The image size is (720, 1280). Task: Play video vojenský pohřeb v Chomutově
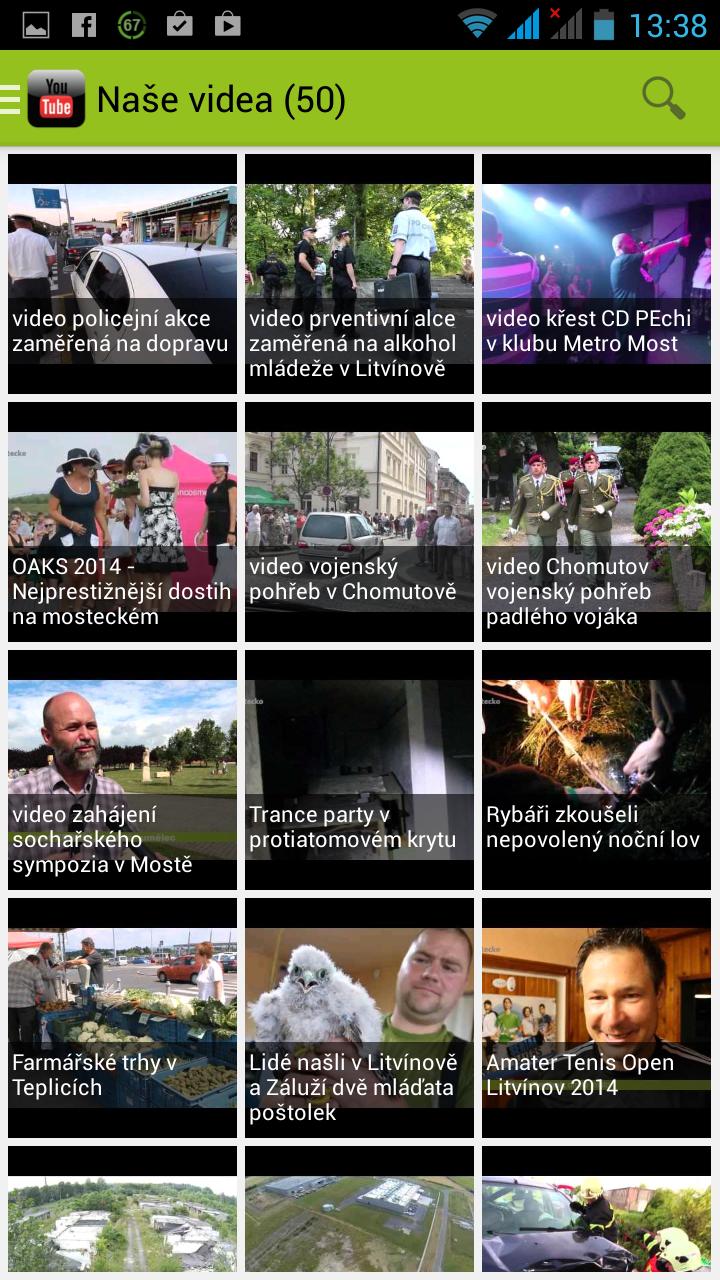pyautogui.click(x=359, y=521)
